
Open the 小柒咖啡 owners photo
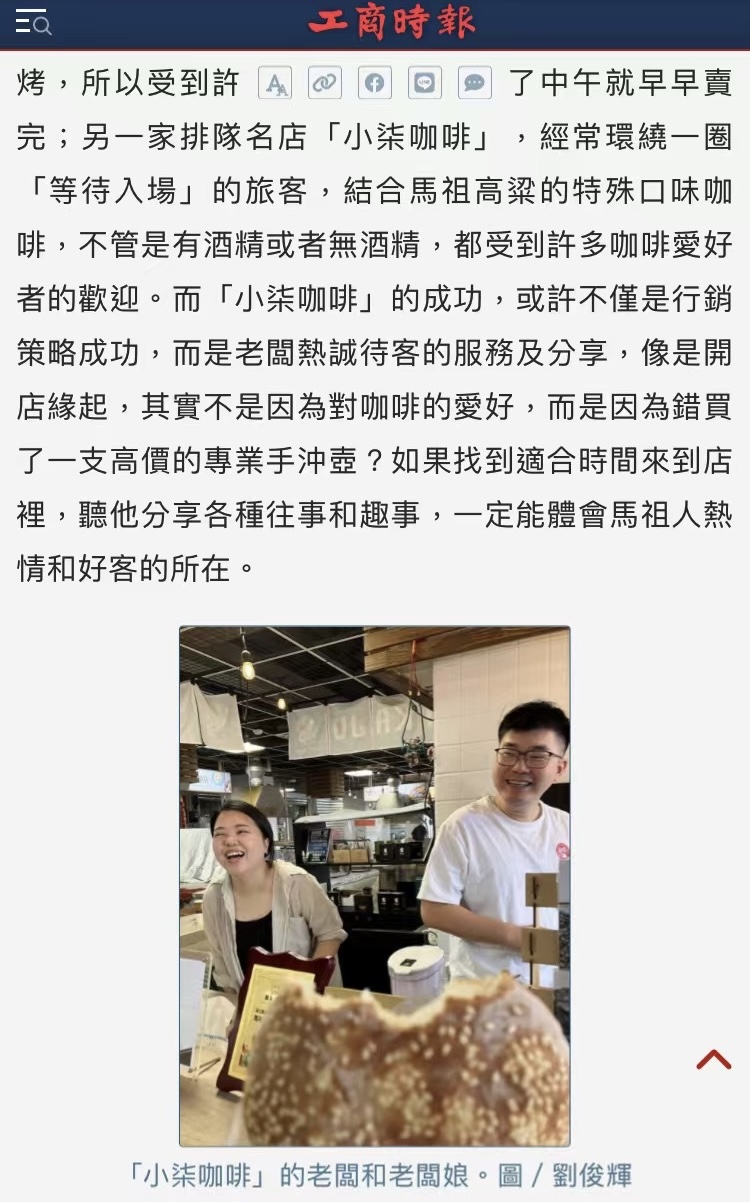pos(375,886)
